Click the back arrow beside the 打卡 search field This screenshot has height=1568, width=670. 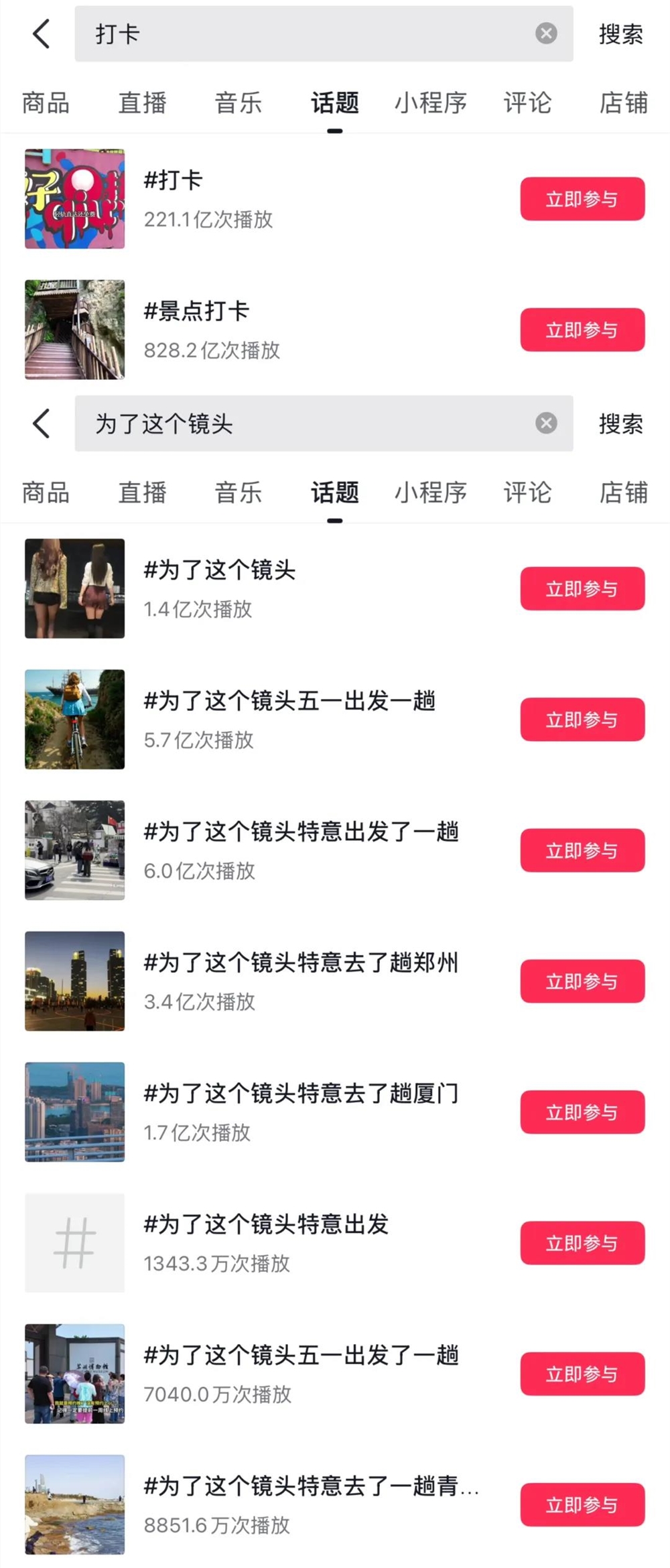(x=42, y=34)
